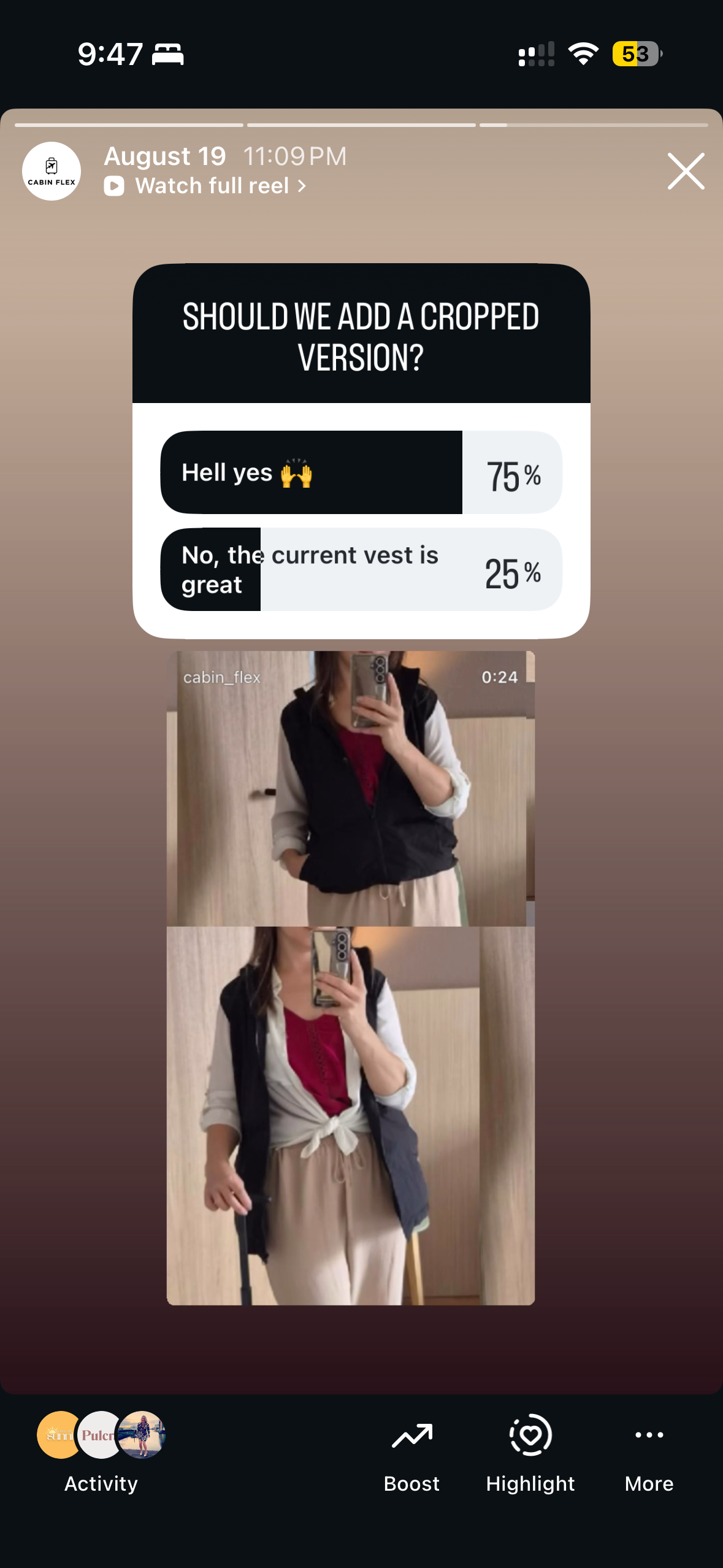
Task: Open the Cabin Flex profile picture
Action: [52, 171]
